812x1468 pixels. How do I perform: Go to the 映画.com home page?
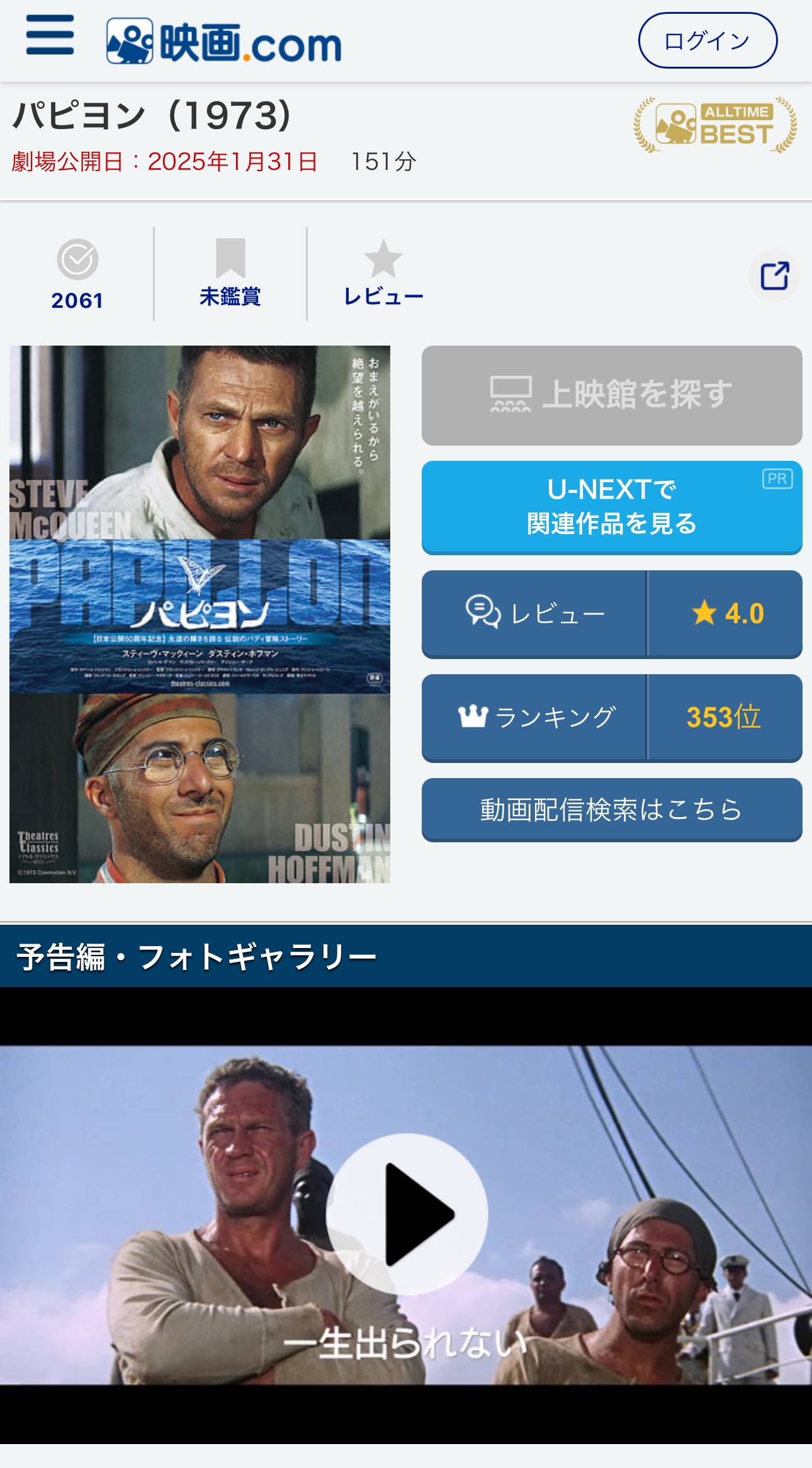(x=224, y=42)
